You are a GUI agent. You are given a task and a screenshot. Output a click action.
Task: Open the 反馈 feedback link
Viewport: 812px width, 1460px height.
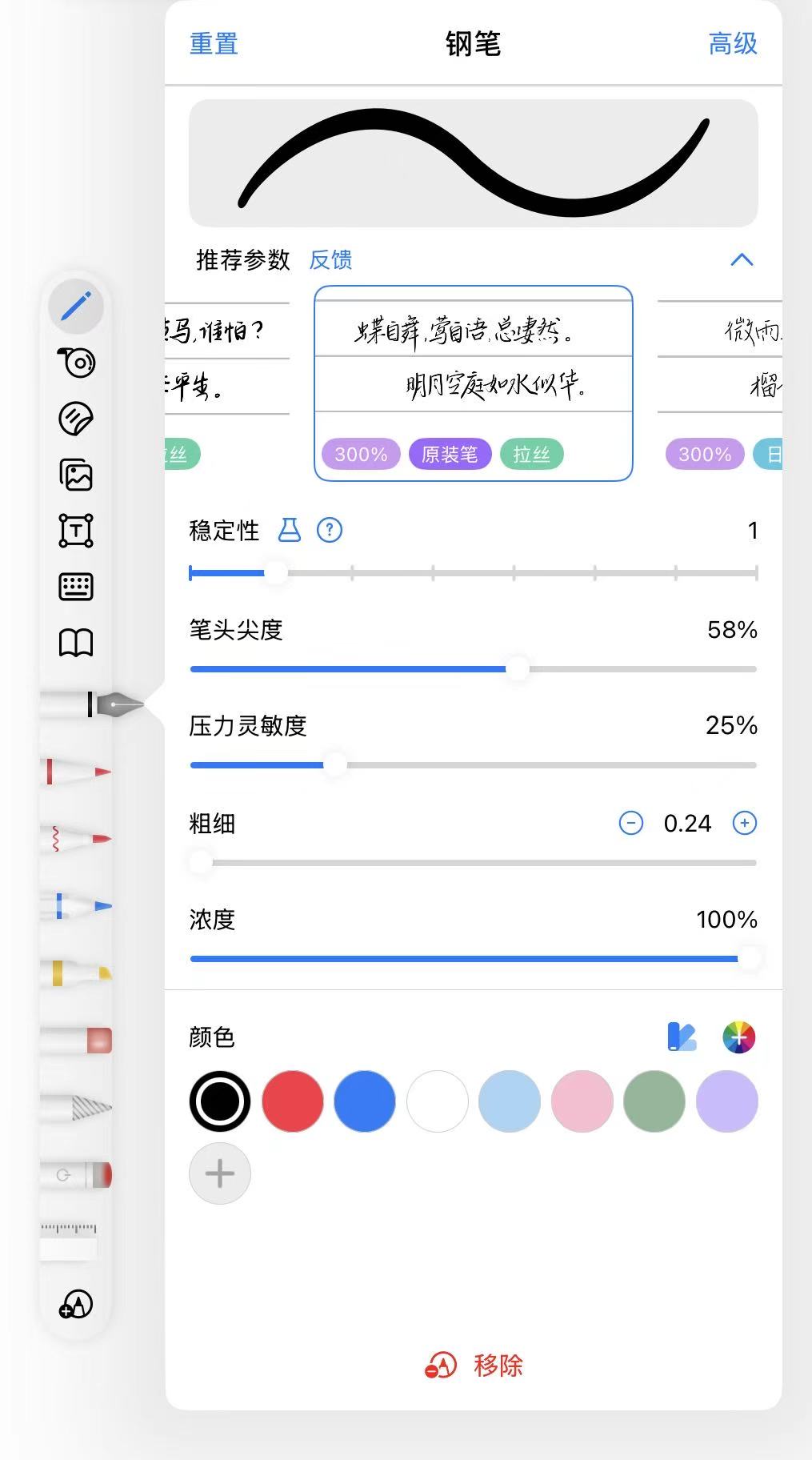coord(330,259)
